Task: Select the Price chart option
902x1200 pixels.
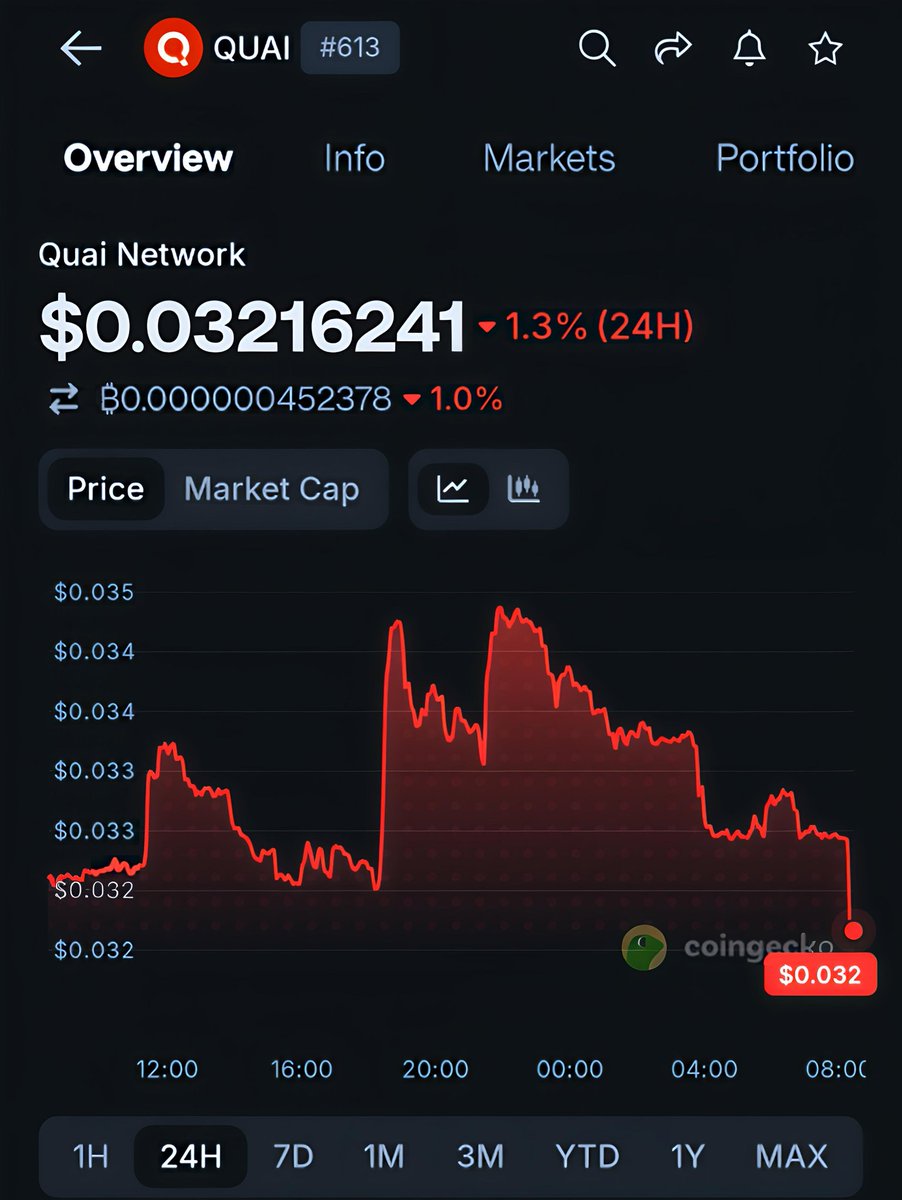Action: [105, 489]
